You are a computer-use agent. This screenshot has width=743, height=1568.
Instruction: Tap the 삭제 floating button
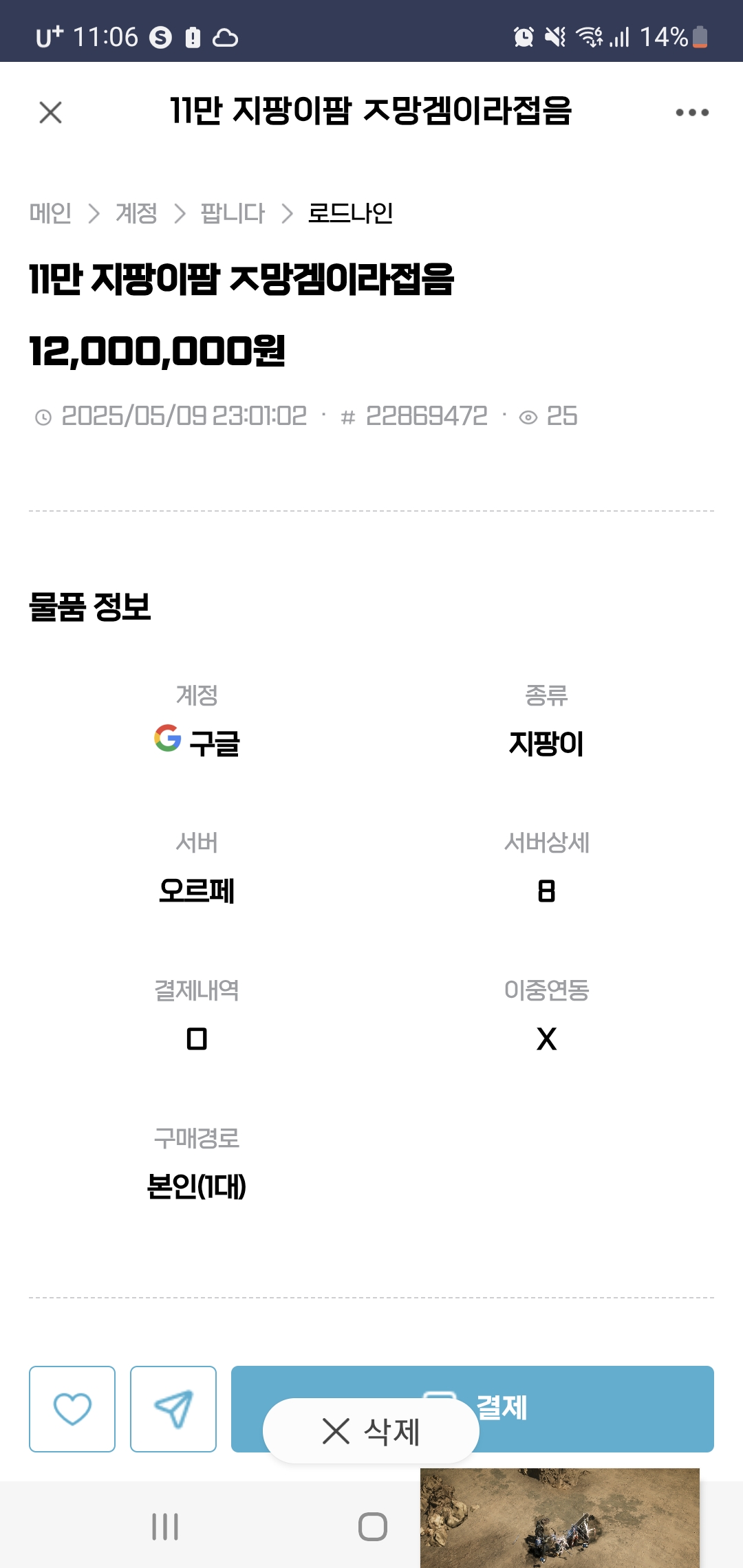[371, 1431]
